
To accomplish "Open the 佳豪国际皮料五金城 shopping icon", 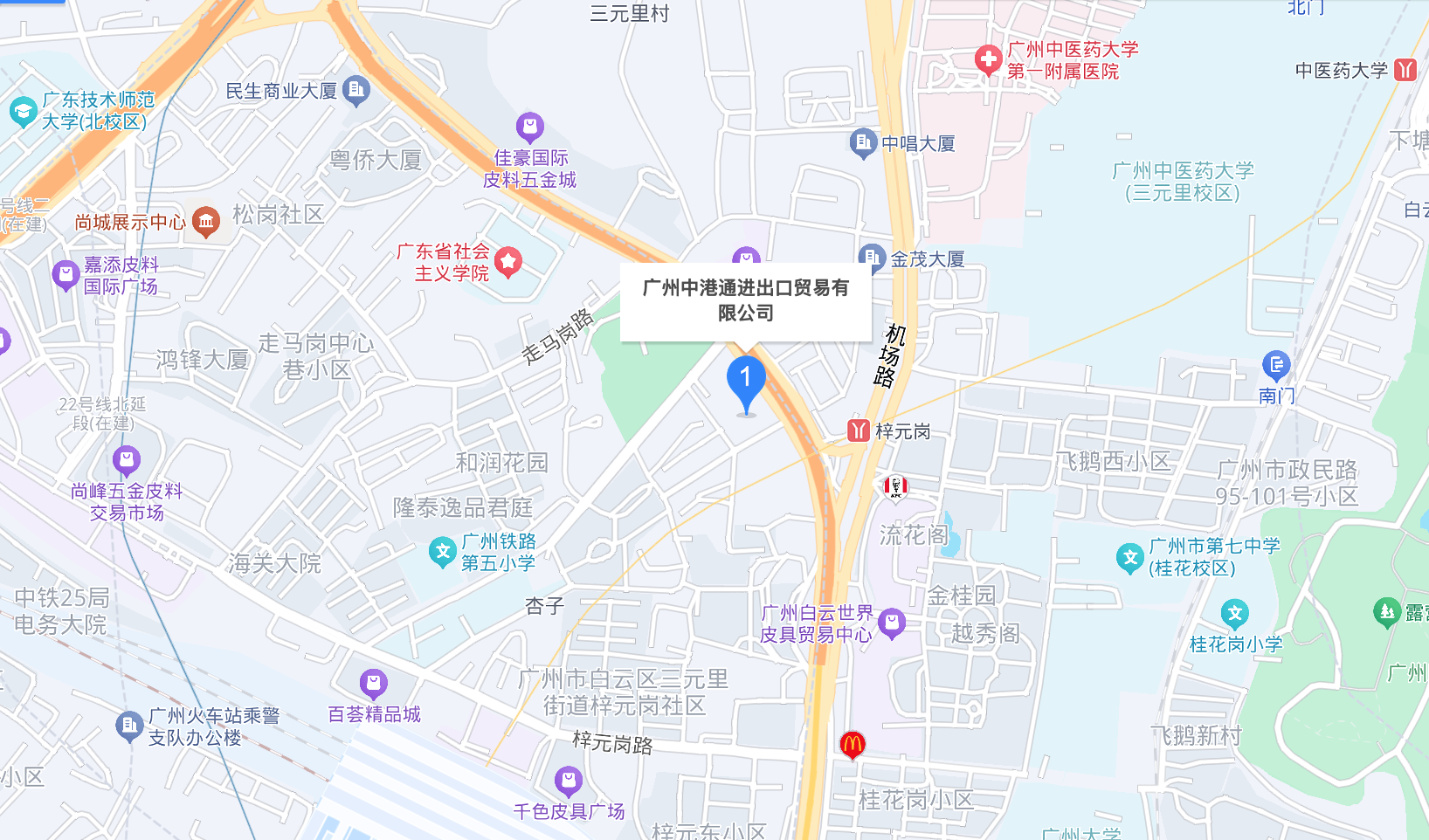I will click(529, 127).
